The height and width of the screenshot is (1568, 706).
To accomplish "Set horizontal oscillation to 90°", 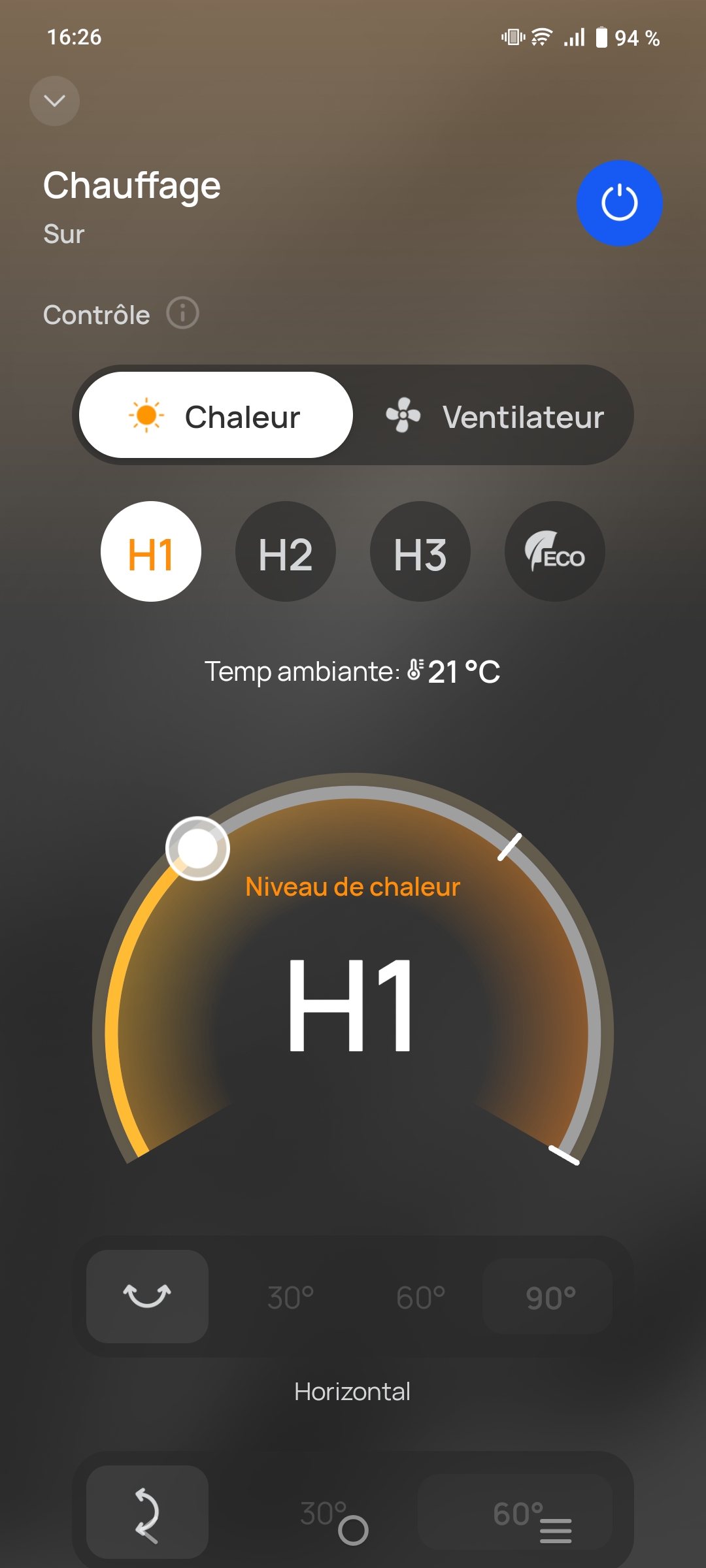I will (550, 1298).
